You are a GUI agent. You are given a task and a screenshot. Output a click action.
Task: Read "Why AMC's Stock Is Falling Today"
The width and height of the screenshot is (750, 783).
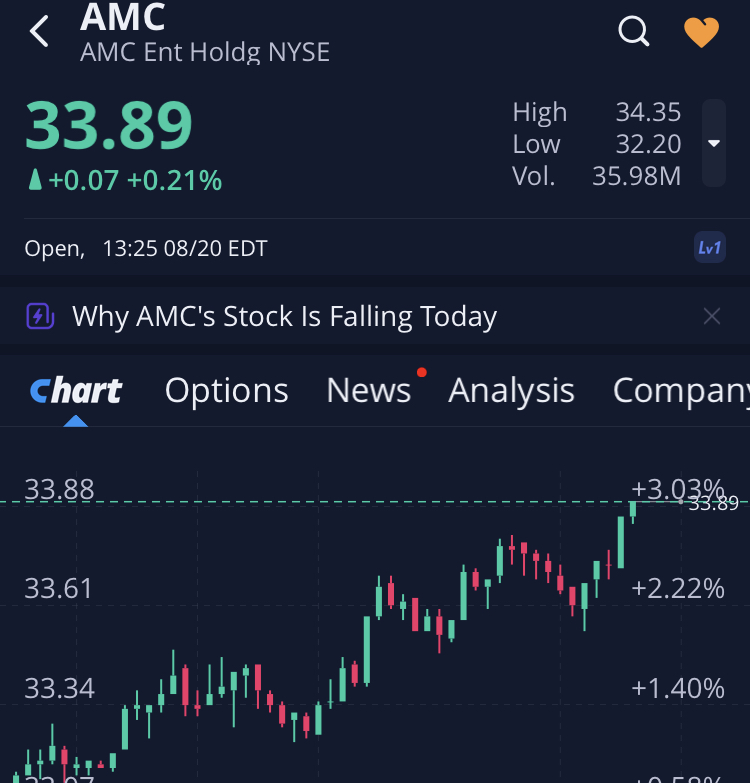[x=284, y=317]
